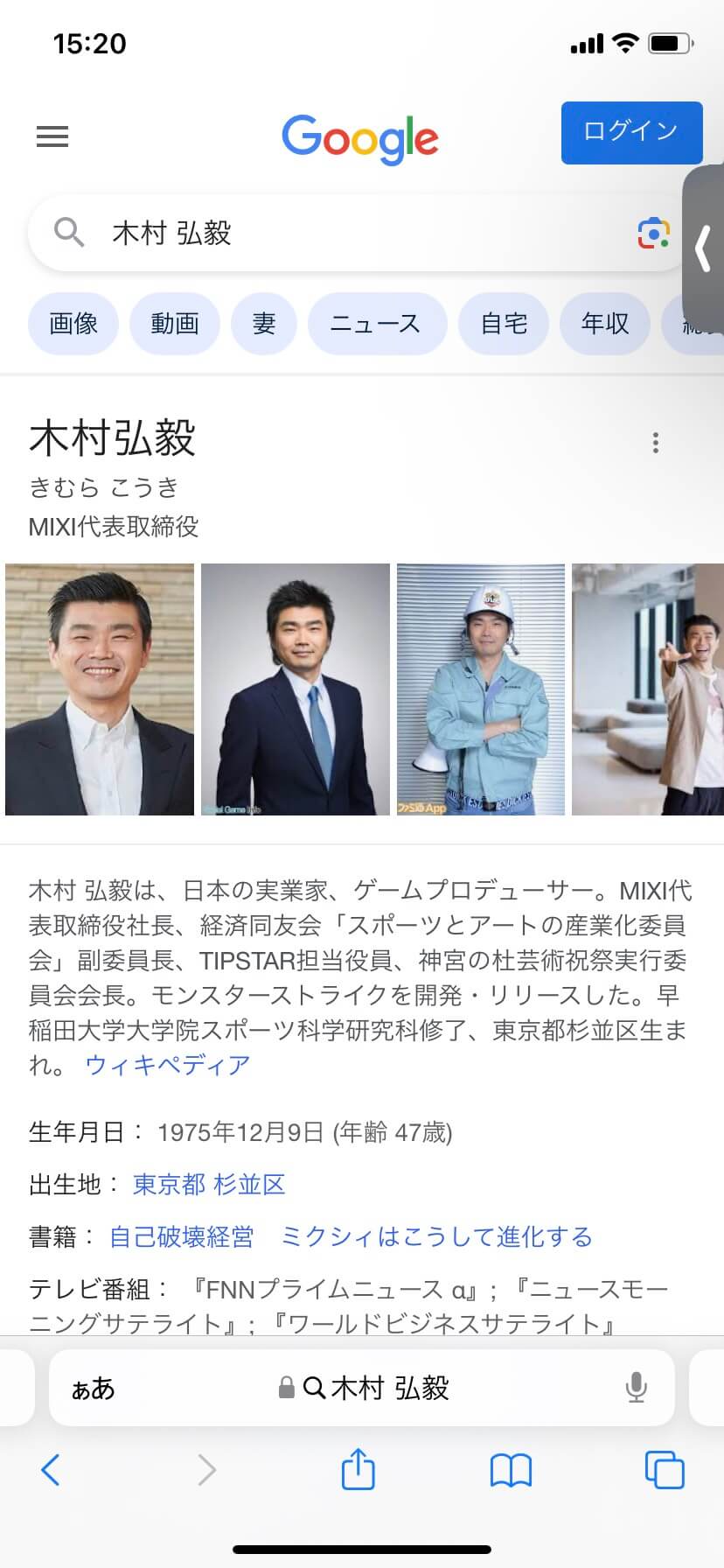Select the 画像 filter chip
Image resolution: width=724 pixels, height=1568 pixels.
point(73,324)
